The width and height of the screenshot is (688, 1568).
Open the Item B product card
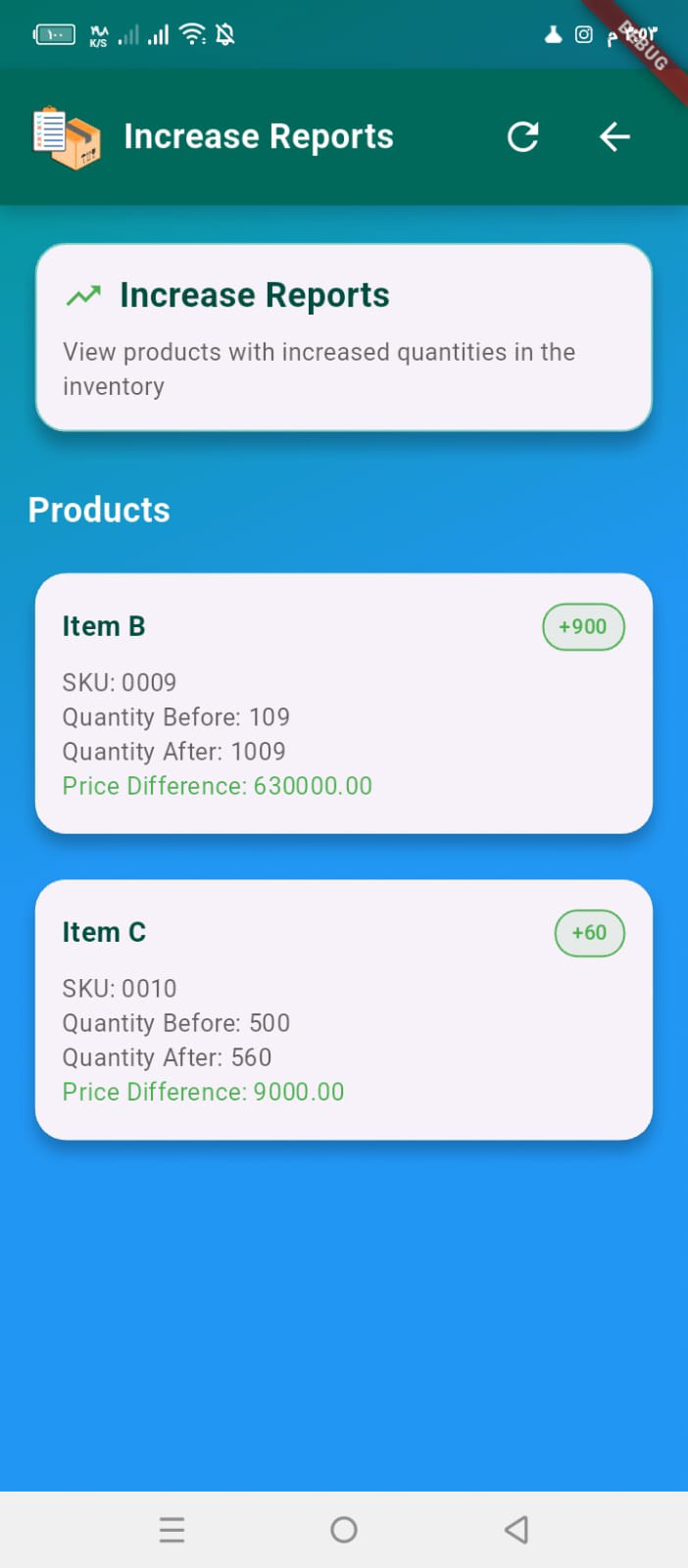pos(343,704)
